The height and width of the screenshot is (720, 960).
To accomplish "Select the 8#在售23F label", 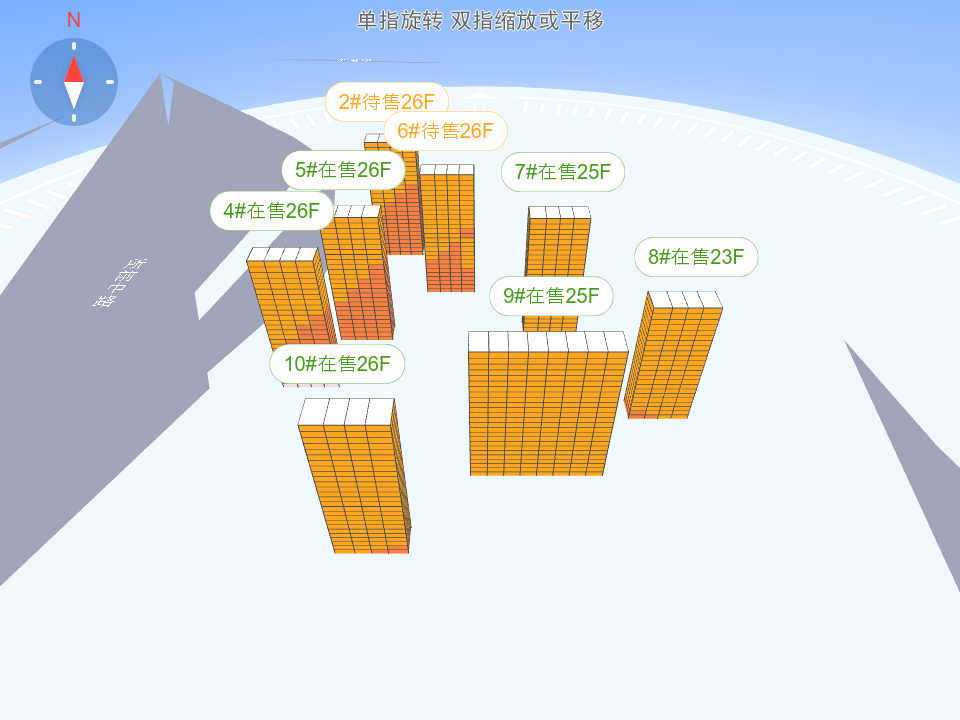I will (696, 257).
